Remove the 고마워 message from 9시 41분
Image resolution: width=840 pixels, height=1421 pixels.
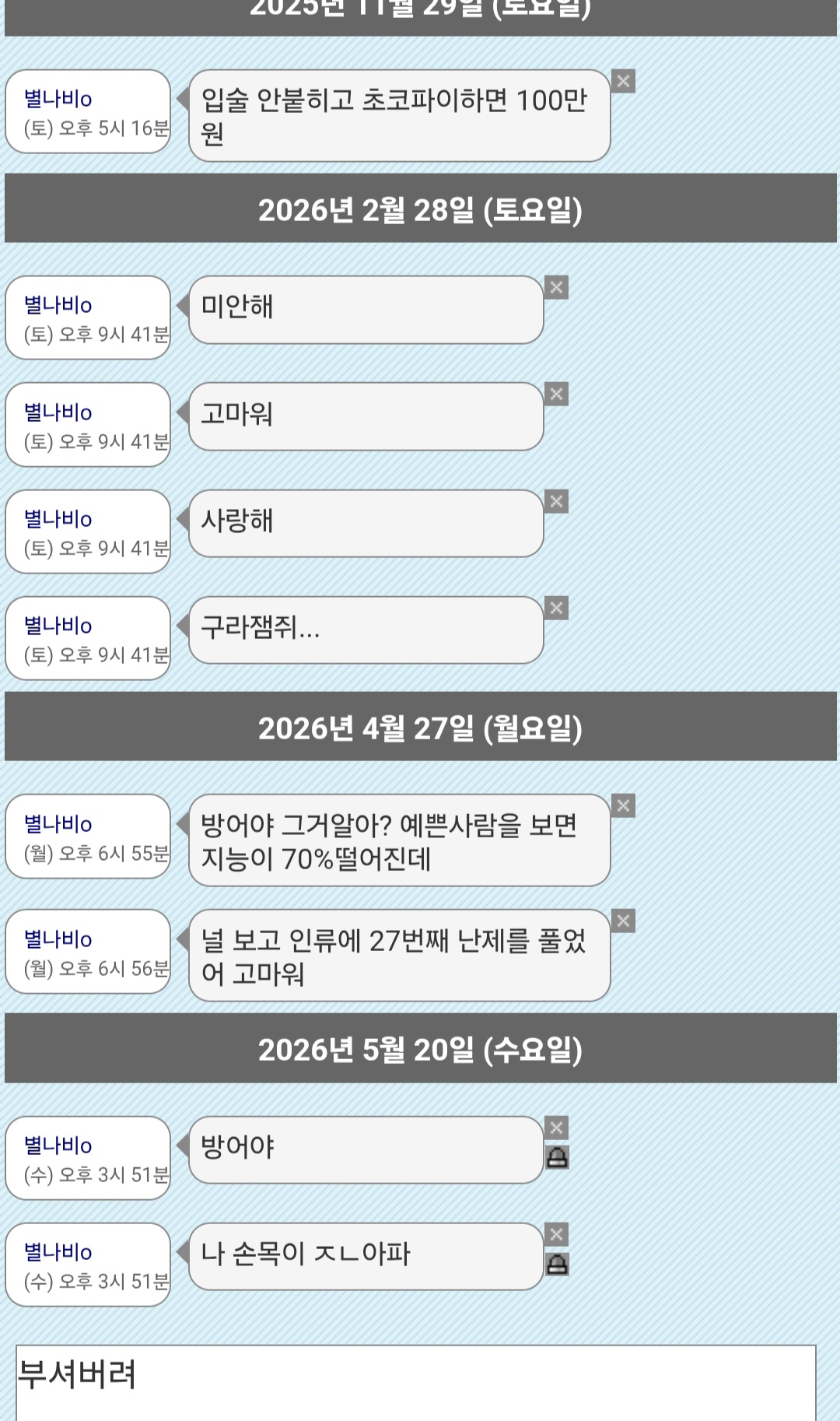click(x=556, y=394)
